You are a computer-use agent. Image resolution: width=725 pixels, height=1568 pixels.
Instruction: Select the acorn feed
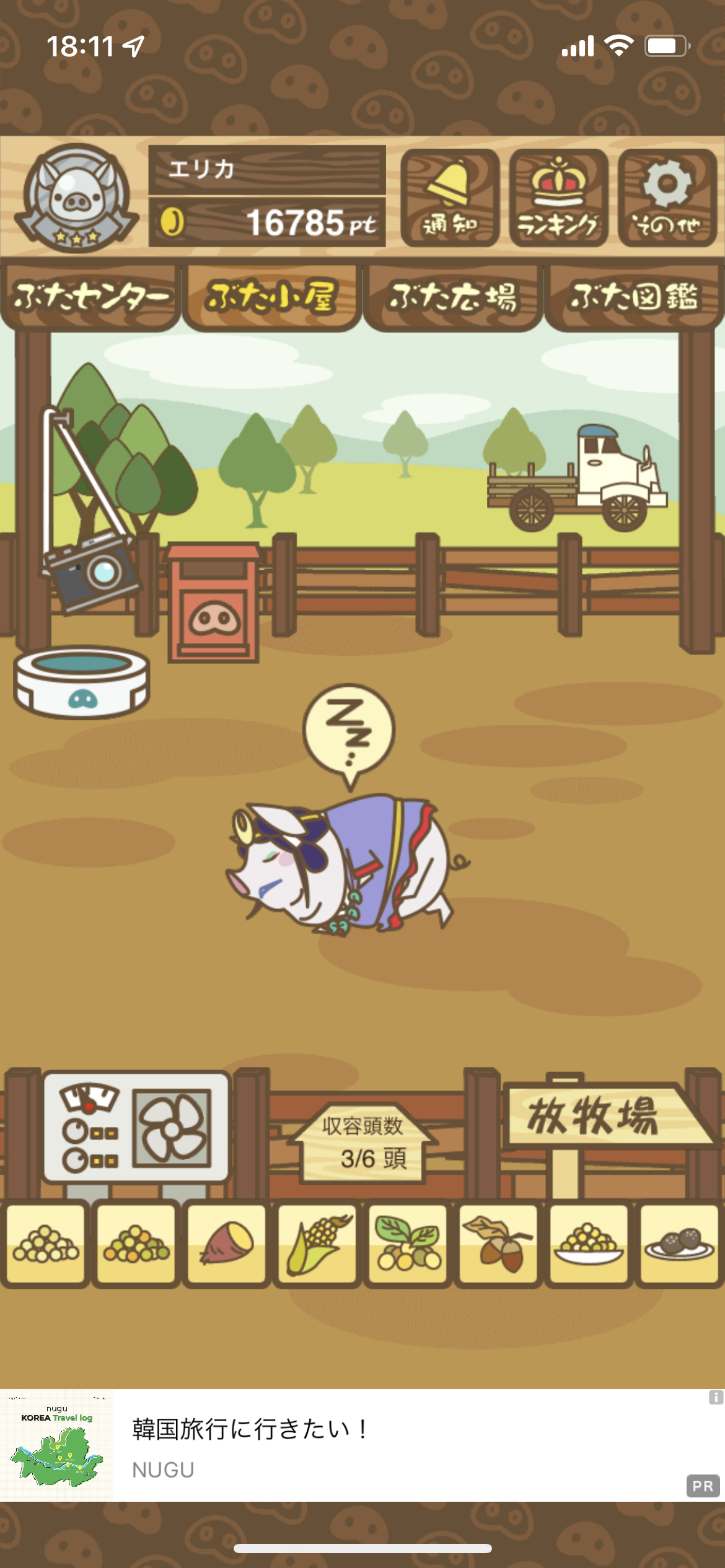coord(498,1243)
